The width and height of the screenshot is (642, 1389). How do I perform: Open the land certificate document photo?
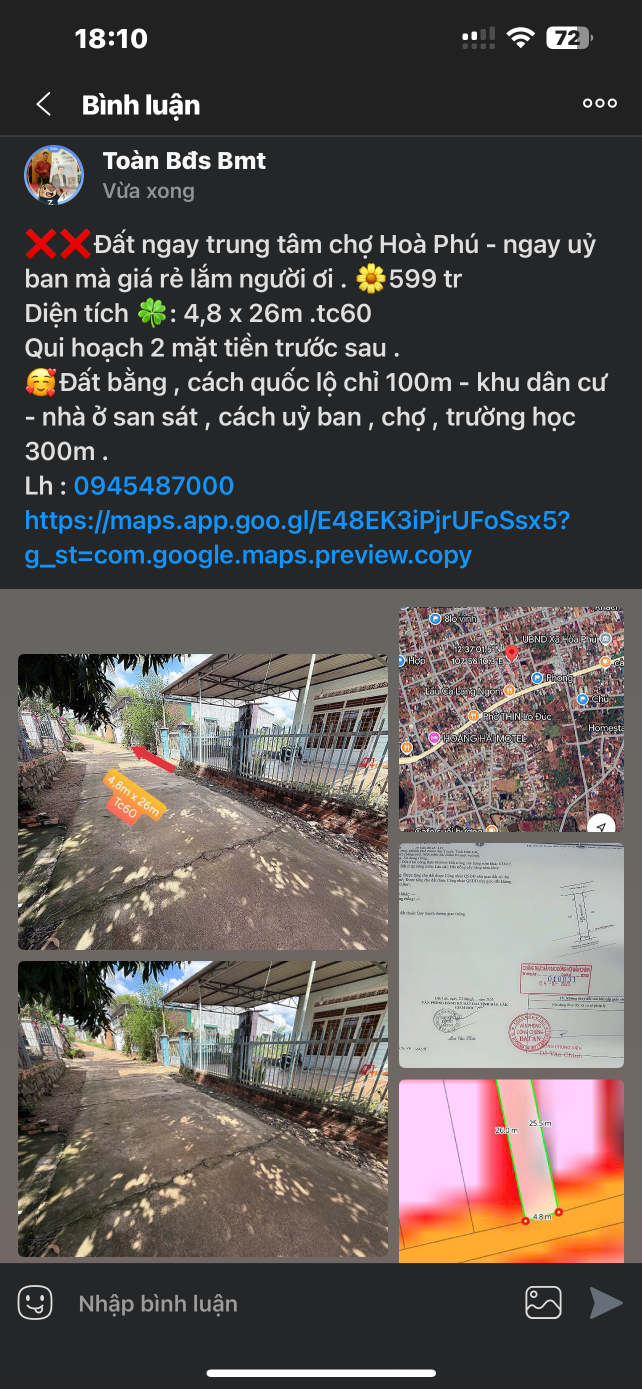511,954
